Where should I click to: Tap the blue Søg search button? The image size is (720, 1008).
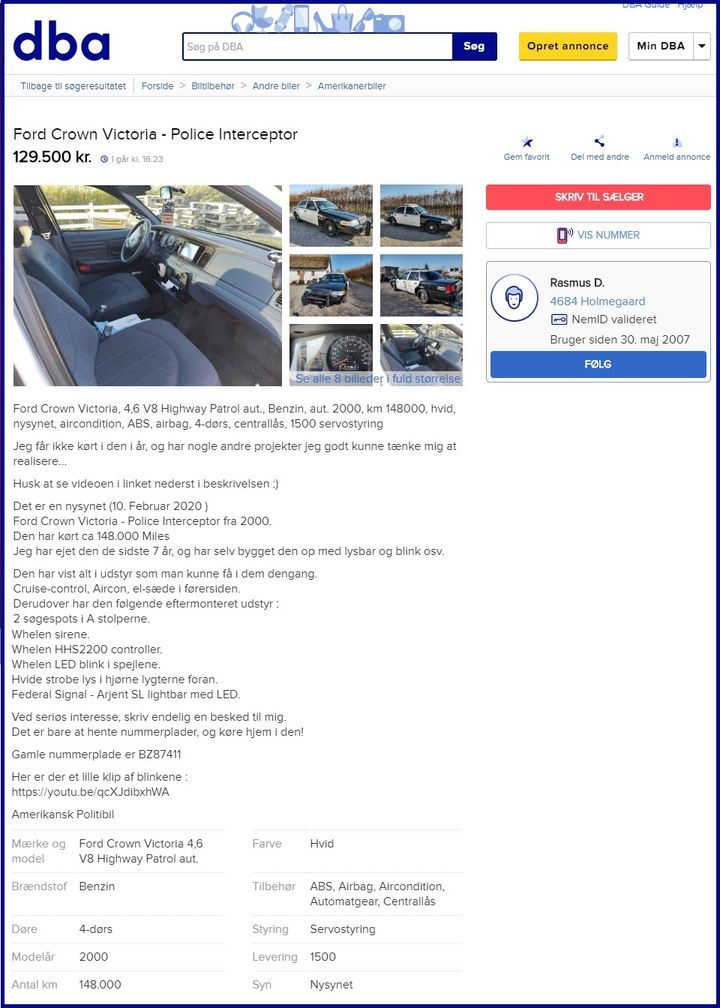coord(474,47)
